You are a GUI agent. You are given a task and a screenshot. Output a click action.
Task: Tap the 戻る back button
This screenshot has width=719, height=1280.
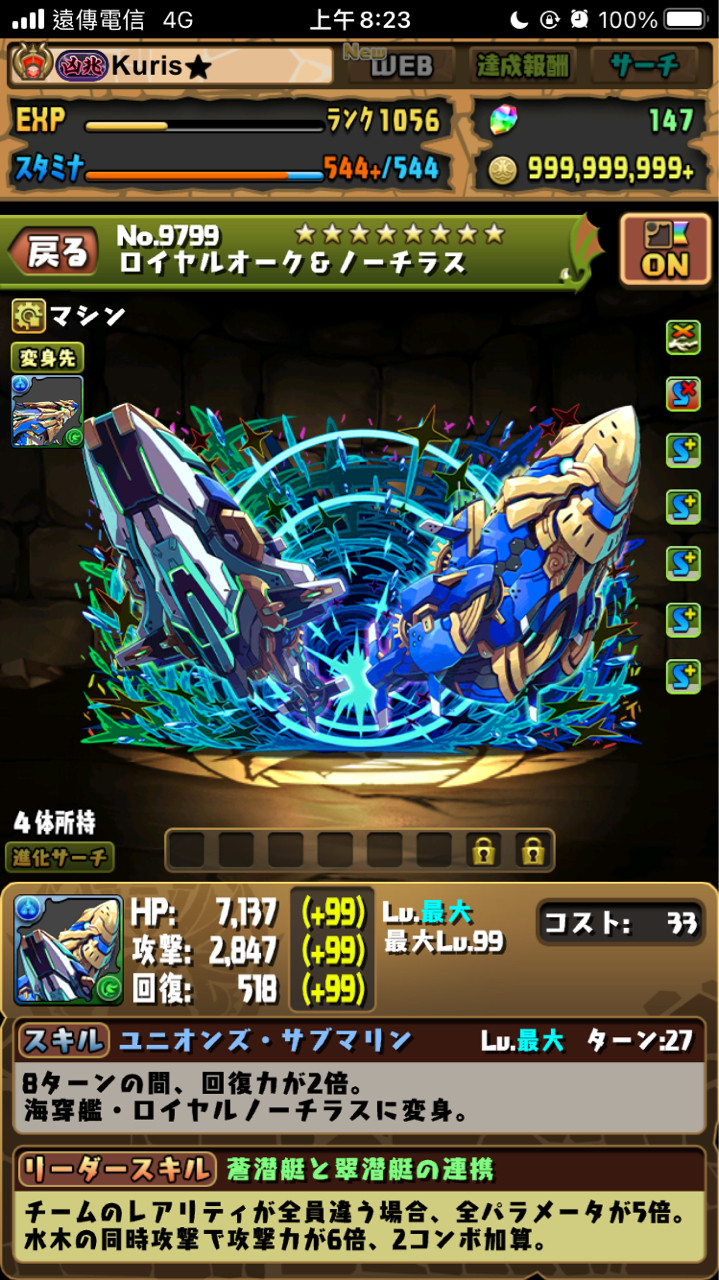pos(55,254)
